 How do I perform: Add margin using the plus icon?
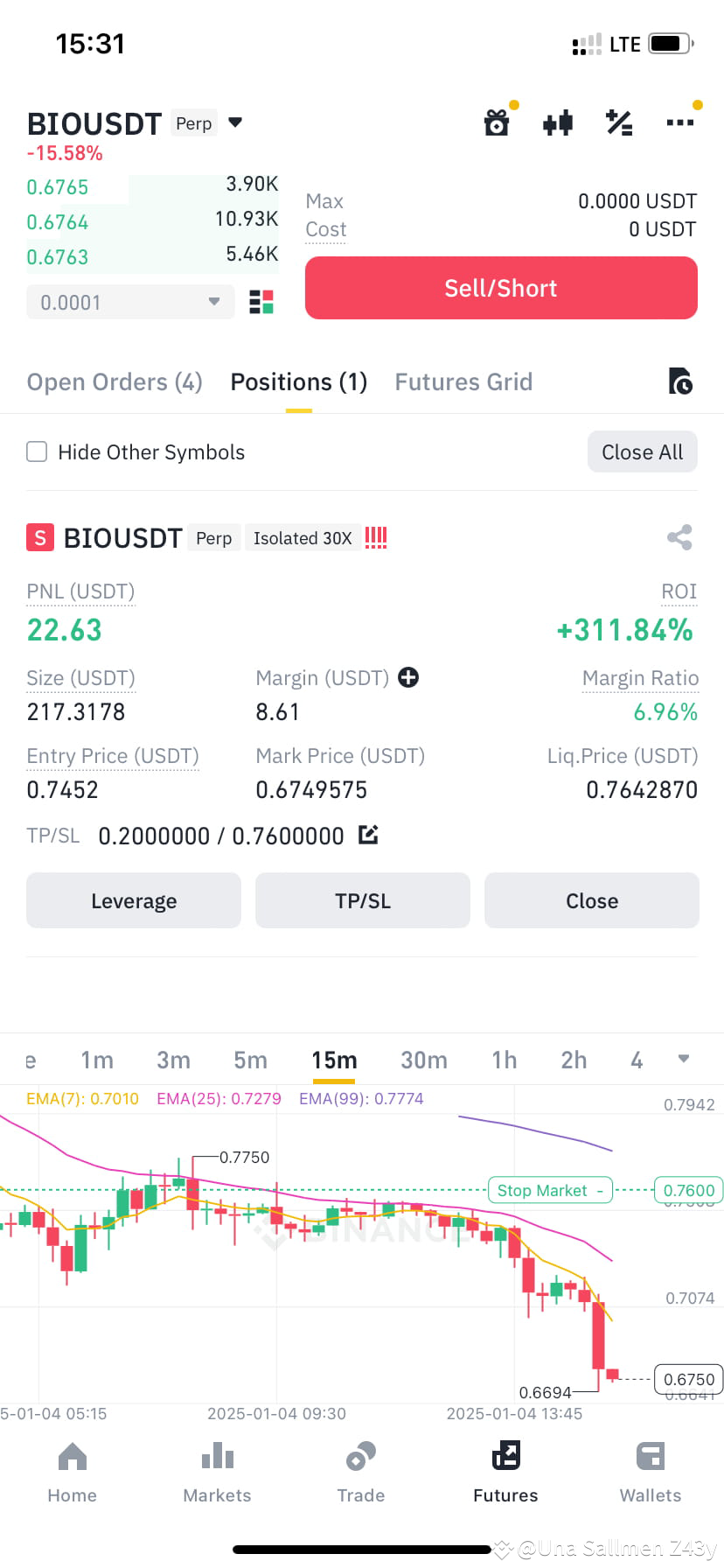pos(408,677)
